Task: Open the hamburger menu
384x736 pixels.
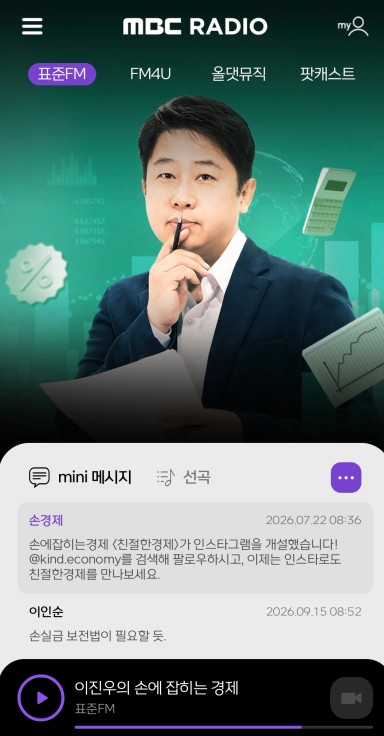Action: pos(32,26)
